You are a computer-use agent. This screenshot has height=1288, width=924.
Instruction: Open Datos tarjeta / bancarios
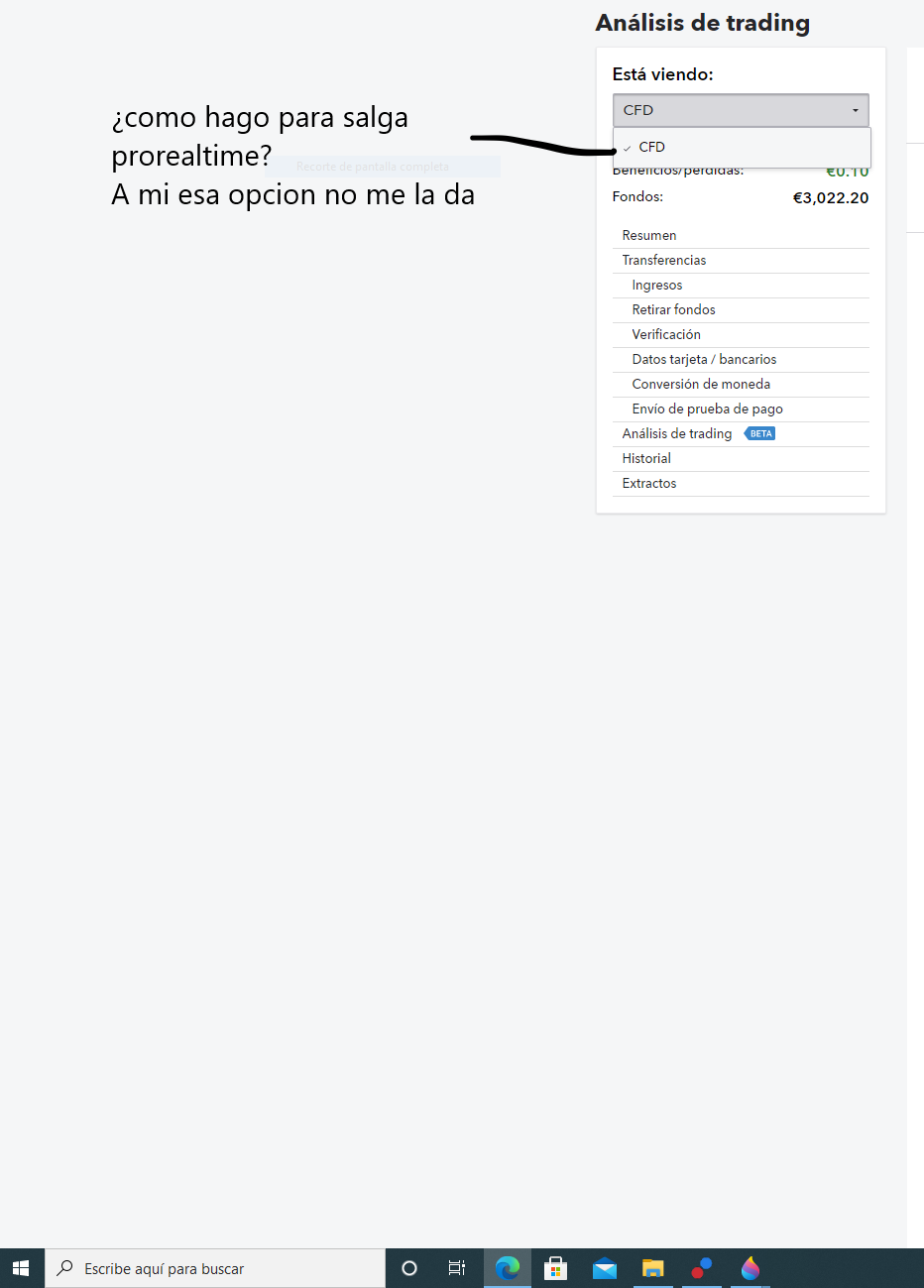pos(704,359)
